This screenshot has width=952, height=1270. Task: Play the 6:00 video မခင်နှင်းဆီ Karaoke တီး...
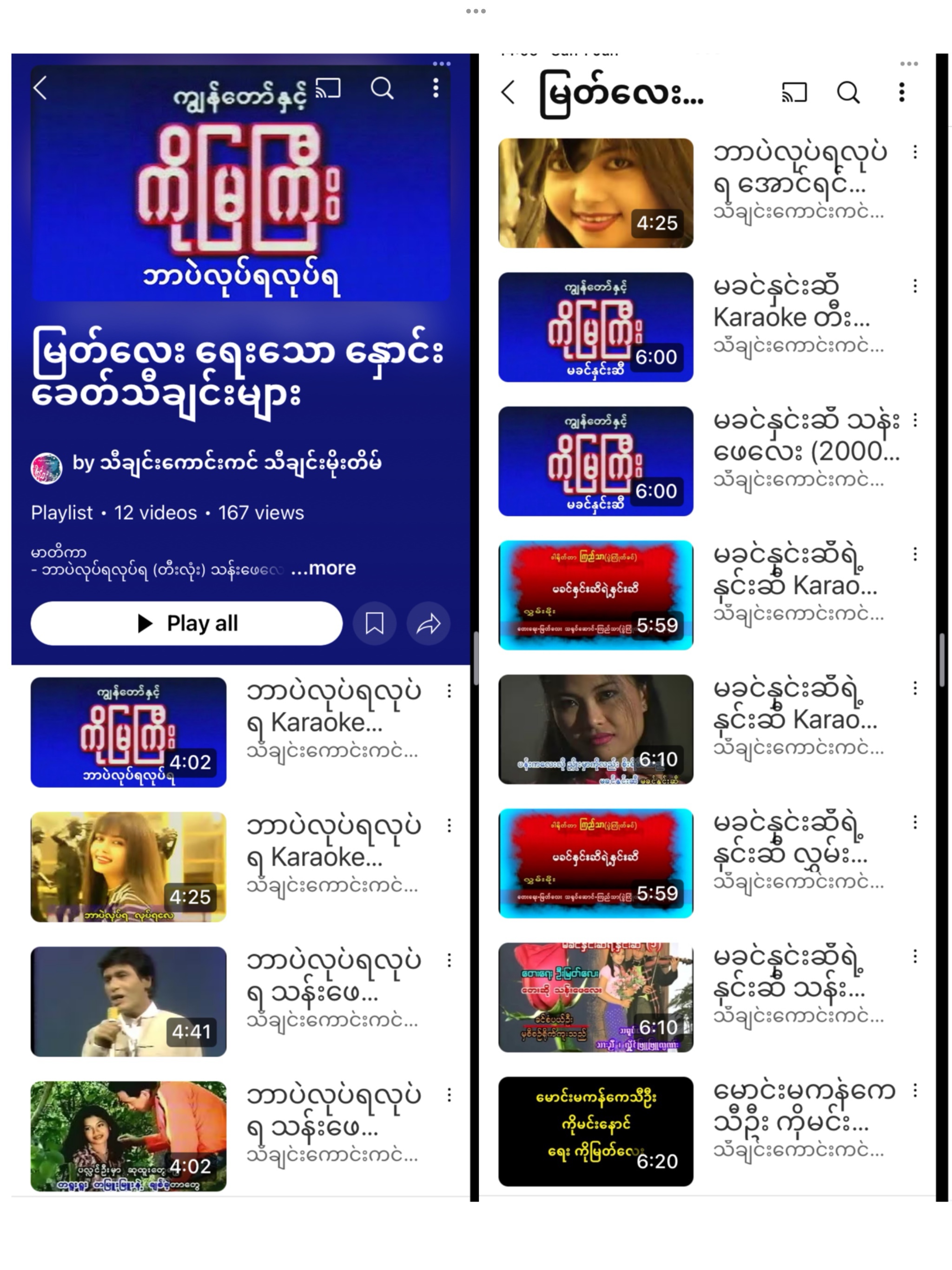pos(595,327)
